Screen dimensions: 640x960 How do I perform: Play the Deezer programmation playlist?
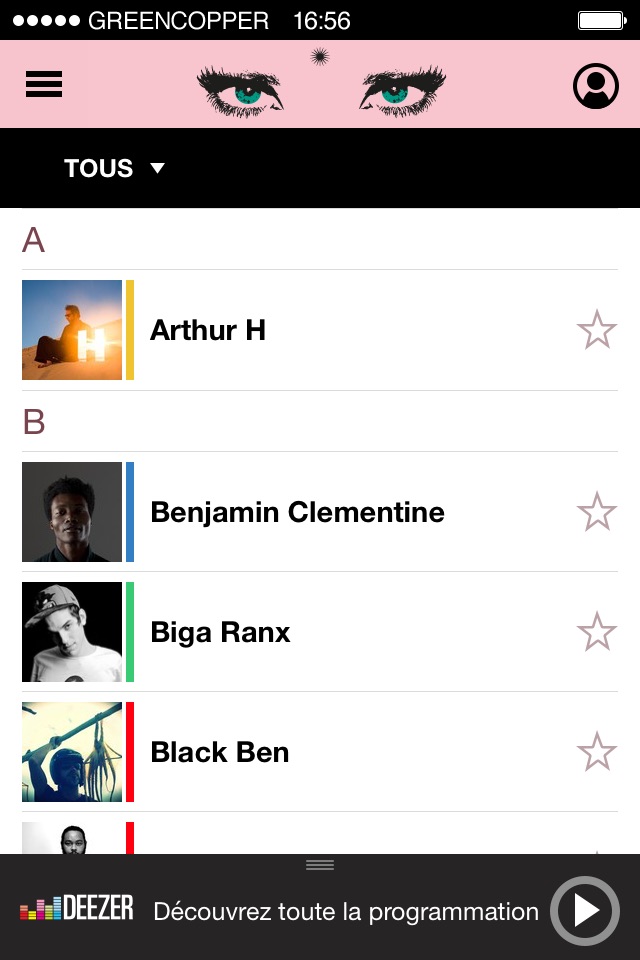coord(585,911)
